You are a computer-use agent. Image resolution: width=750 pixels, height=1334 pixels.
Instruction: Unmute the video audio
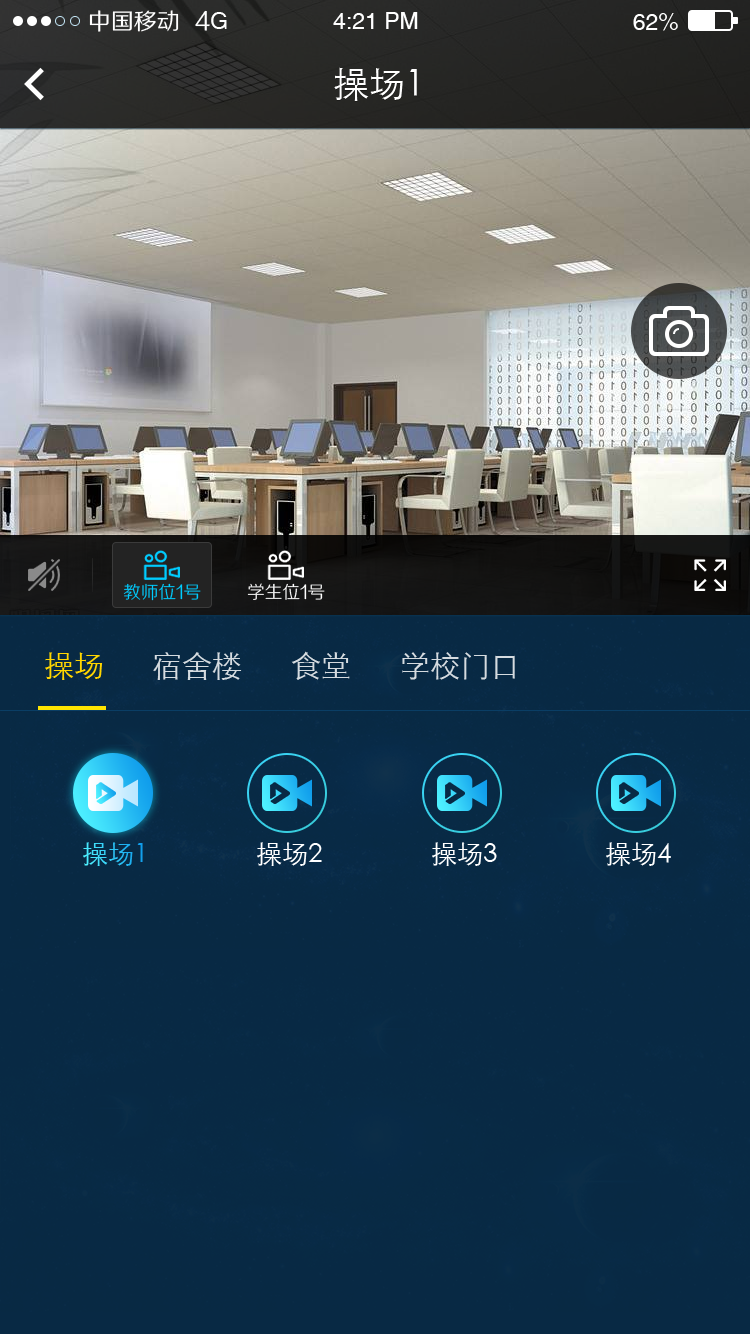click(42, 575)
